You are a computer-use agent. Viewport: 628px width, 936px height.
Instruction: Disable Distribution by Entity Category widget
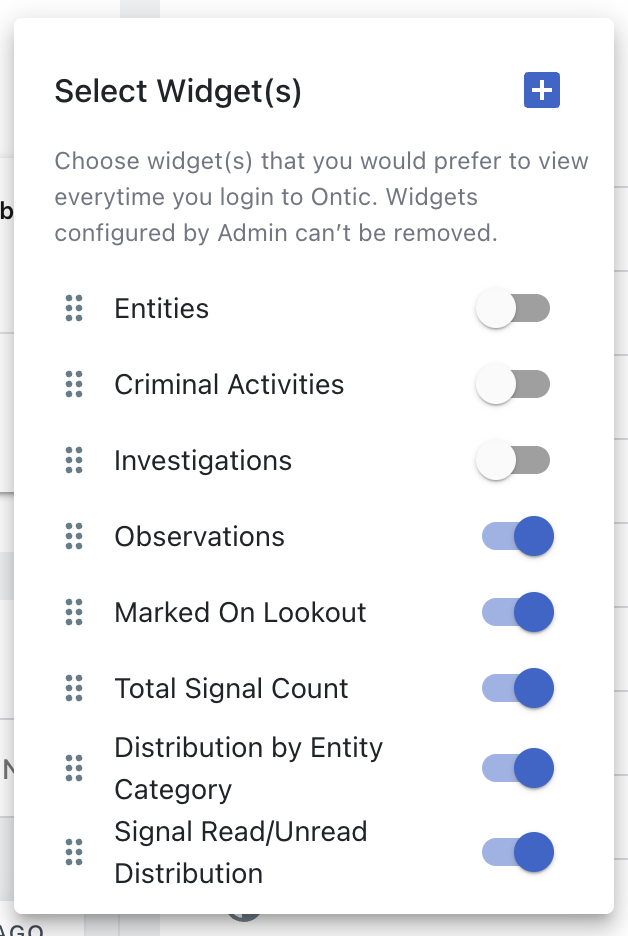tap(518, 768)
